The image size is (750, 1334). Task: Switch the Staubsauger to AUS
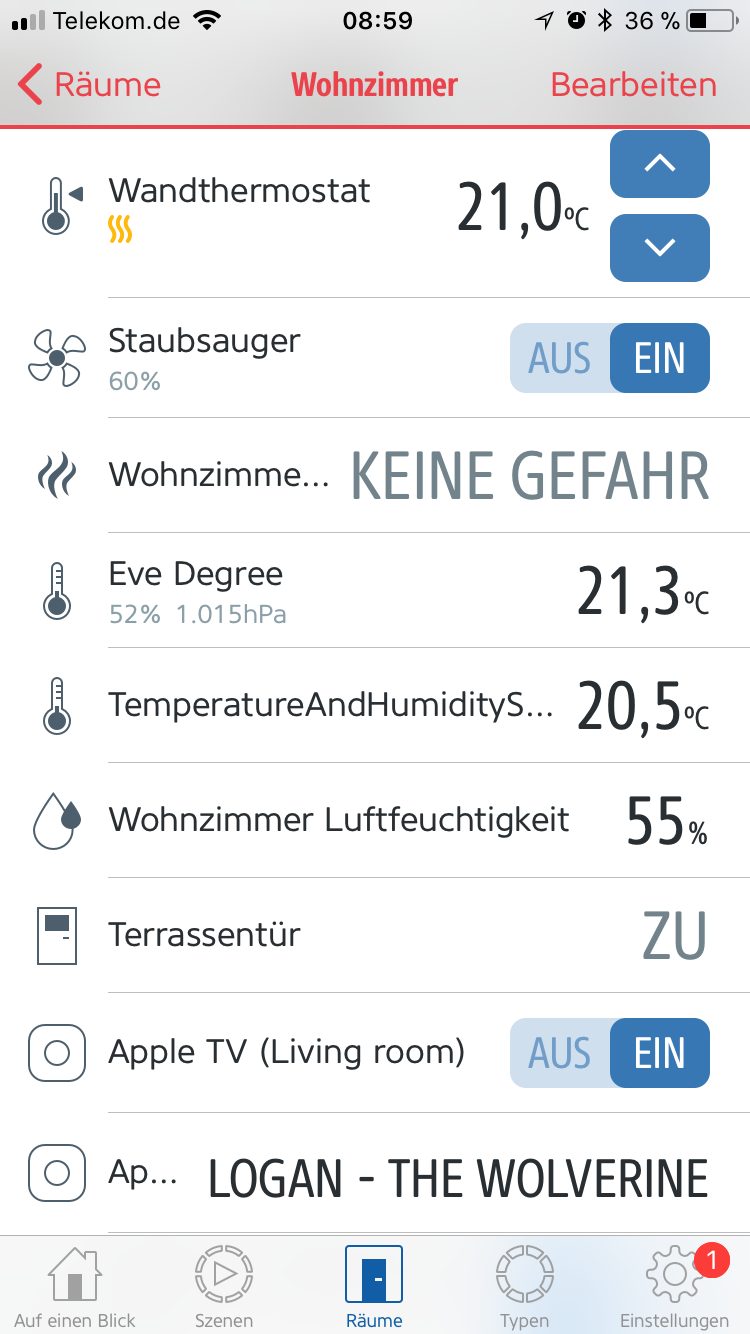point(560,358)
